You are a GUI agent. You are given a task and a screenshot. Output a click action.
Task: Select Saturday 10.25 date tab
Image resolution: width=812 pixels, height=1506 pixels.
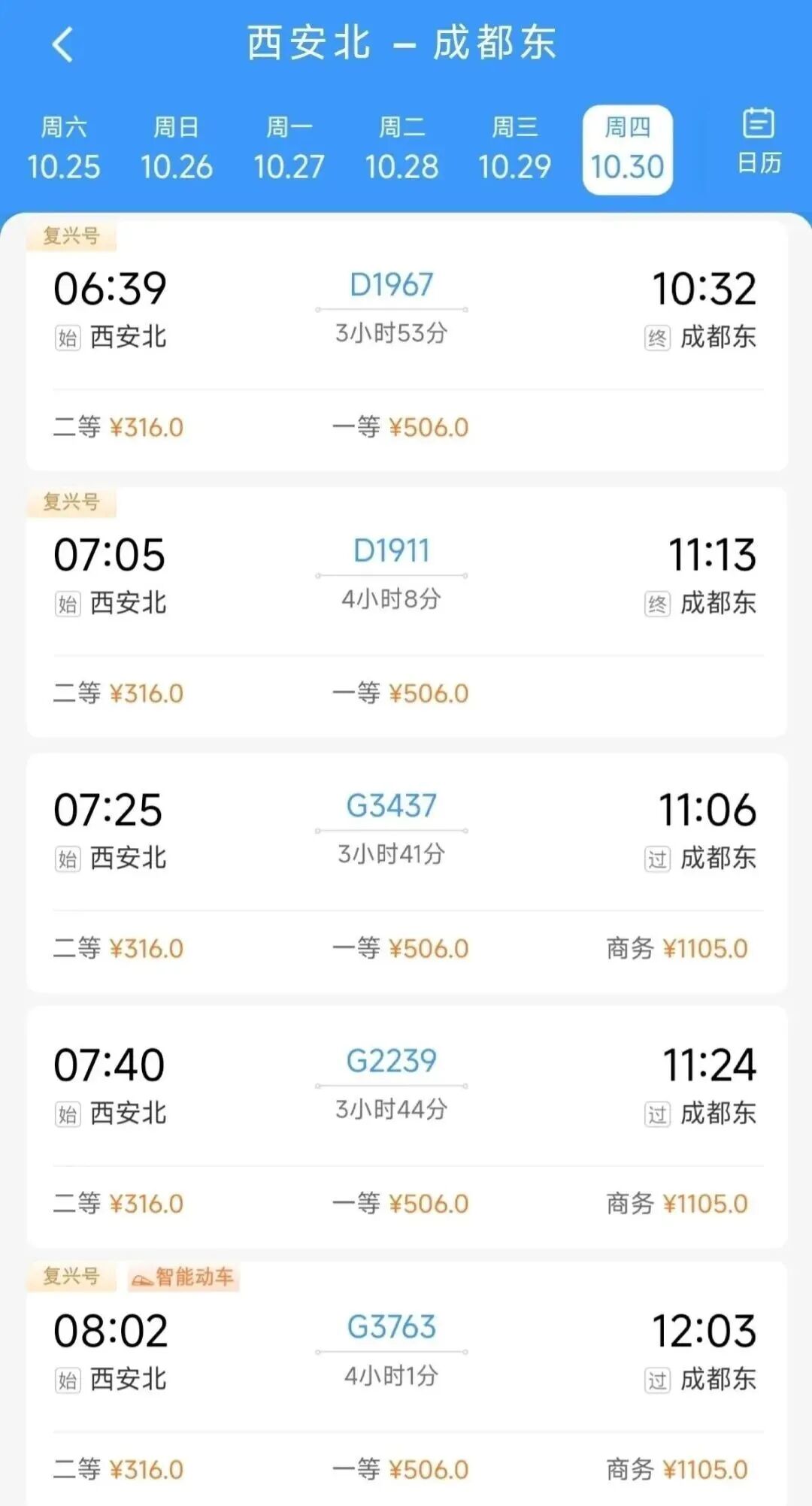pos(64,149)
